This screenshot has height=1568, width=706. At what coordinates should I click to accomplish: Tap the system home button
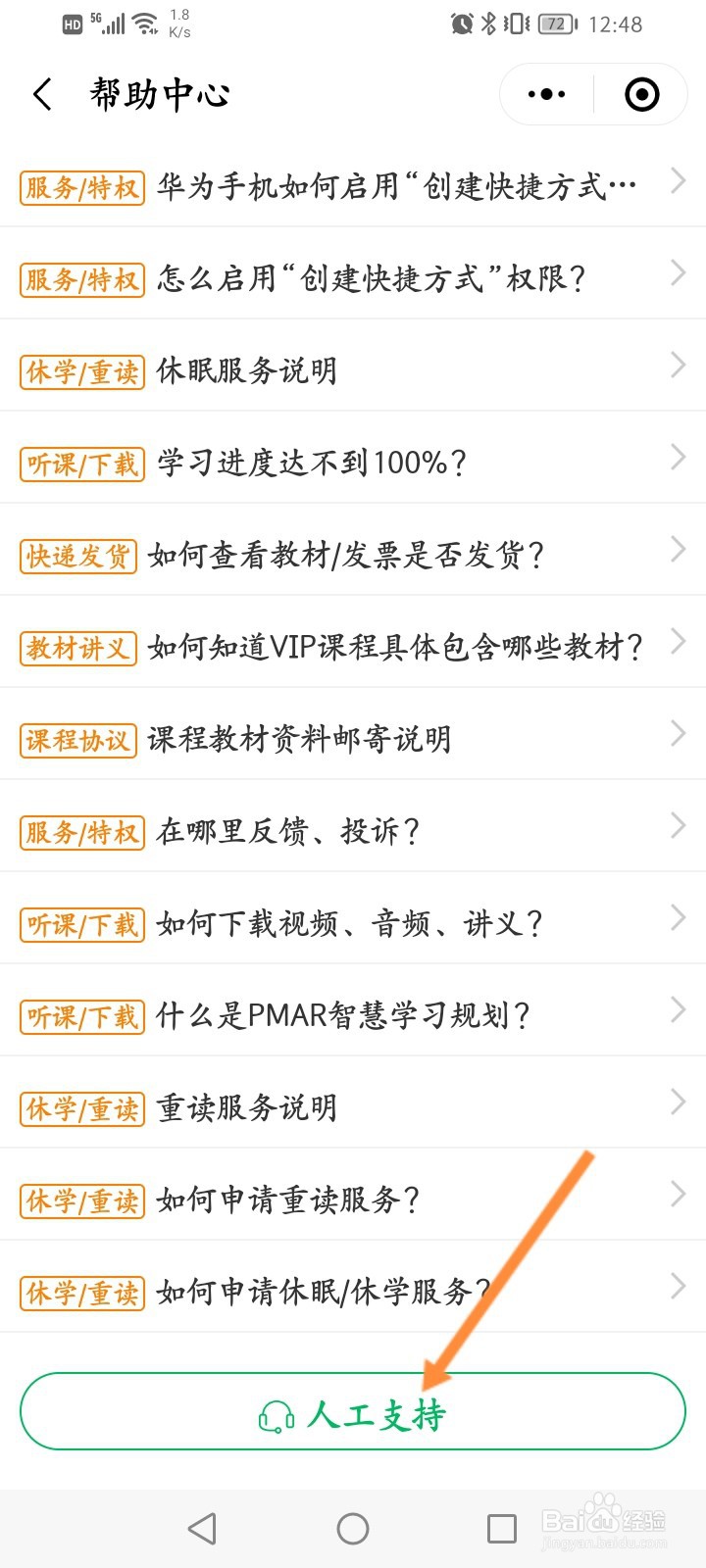(x=353, y=1528)
